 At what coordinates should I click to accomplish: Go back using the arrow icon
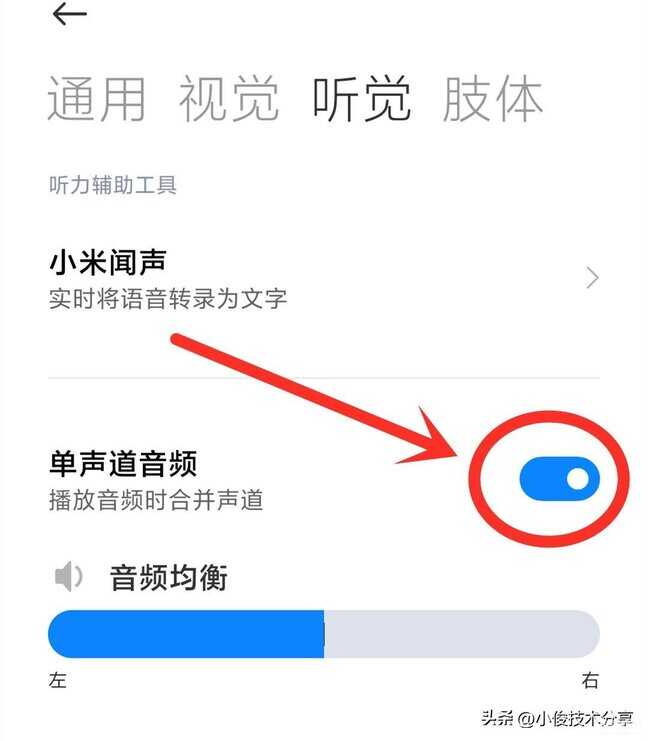tap(69, 14)
